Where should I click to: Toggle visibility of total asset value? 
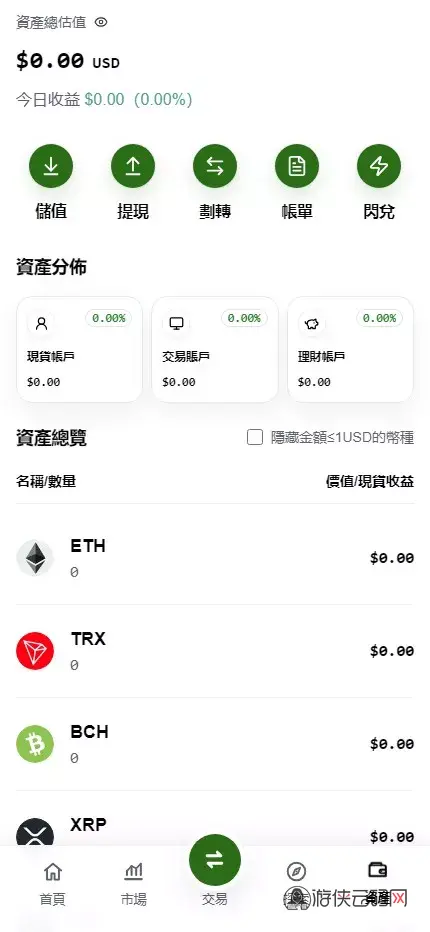click(x=101, y=23)
